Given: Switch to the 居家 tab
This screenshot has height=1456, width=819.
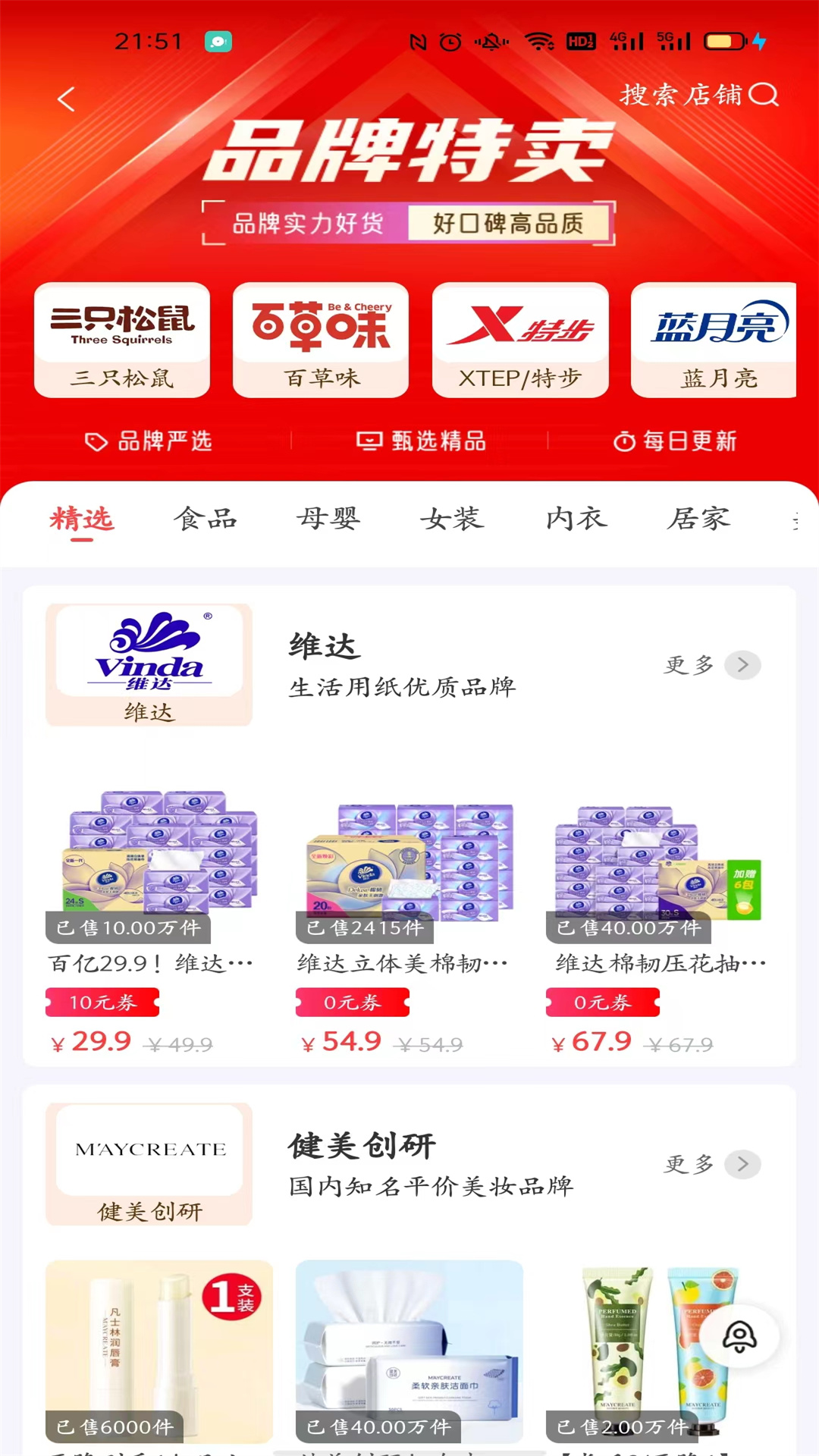Looking at the screenshot, I should click(699, 519).
